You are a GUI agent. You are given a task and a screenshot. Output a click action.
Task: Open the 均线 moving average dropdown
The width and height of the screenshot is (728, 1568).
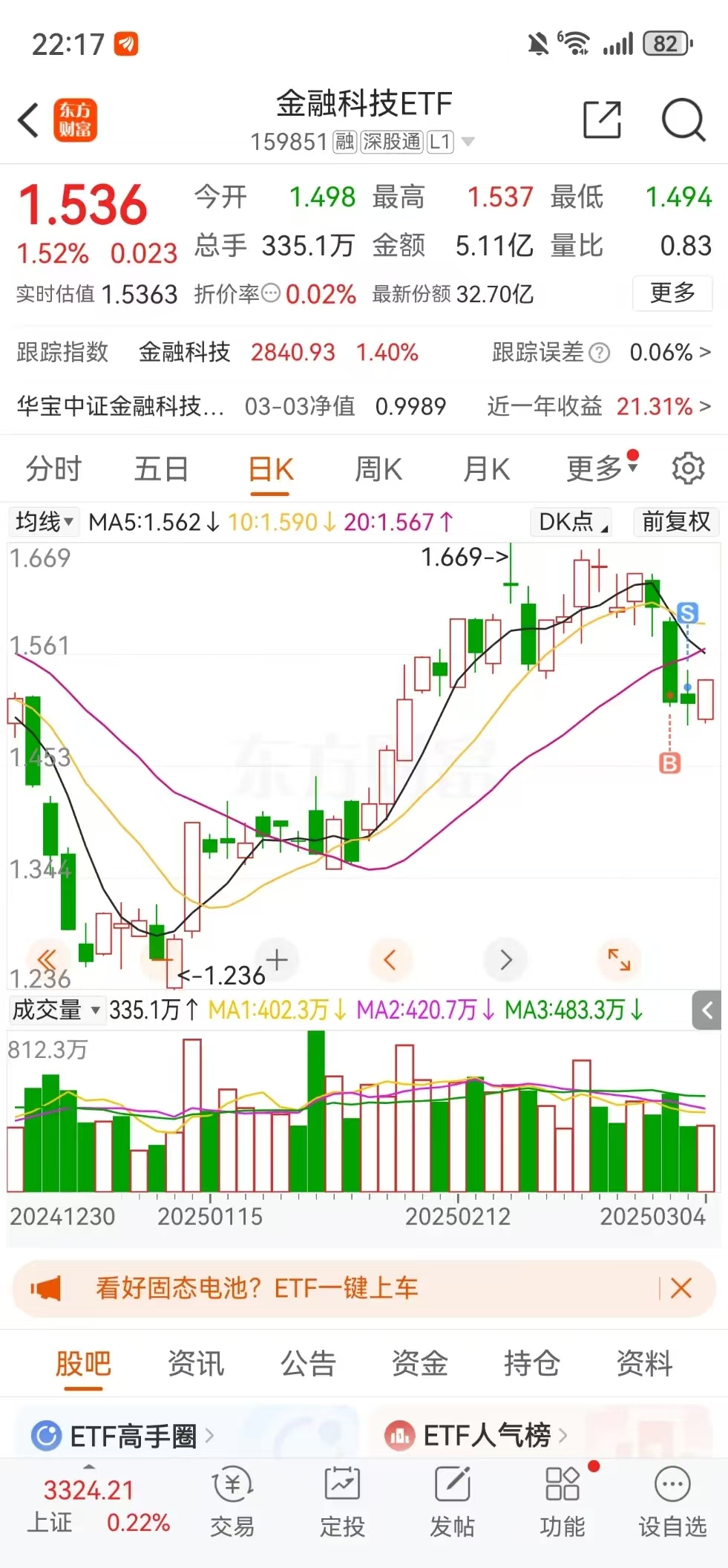42,521
